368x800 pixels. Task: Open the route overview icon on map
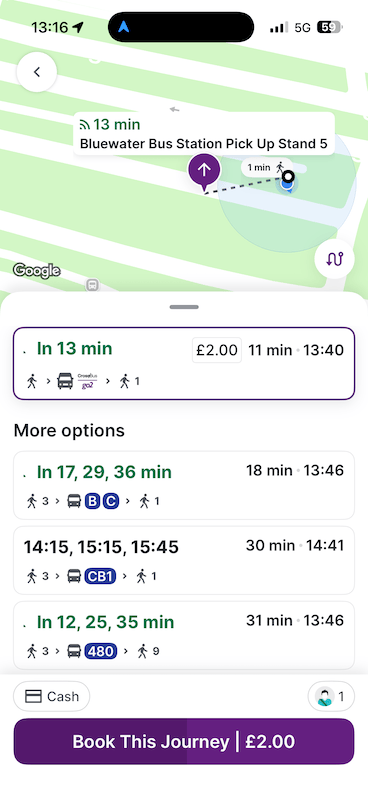[335, 259]
